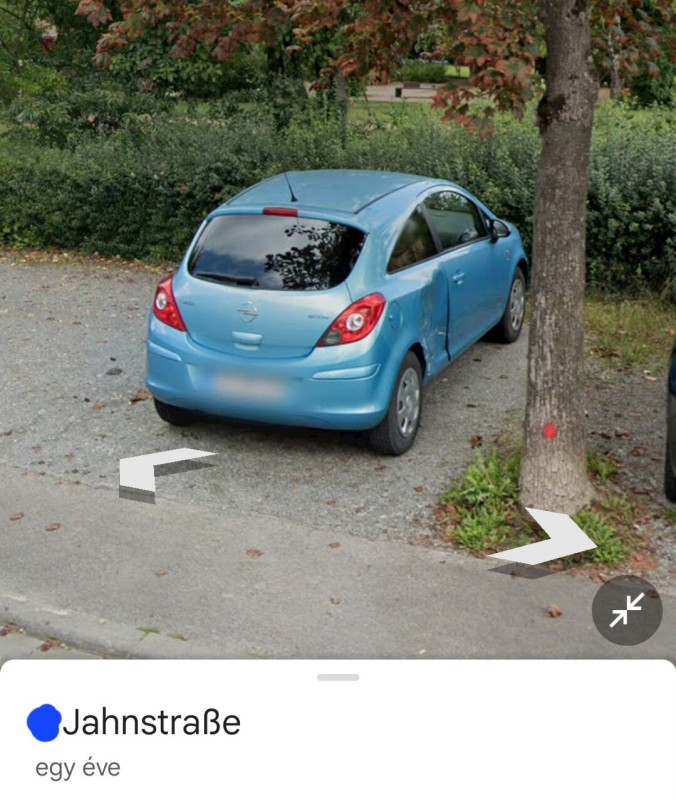Expand the Jahnstraße bottom sheet handle
Image resolution: width=676 pixels, height=800 pixels.
[338, 678]
